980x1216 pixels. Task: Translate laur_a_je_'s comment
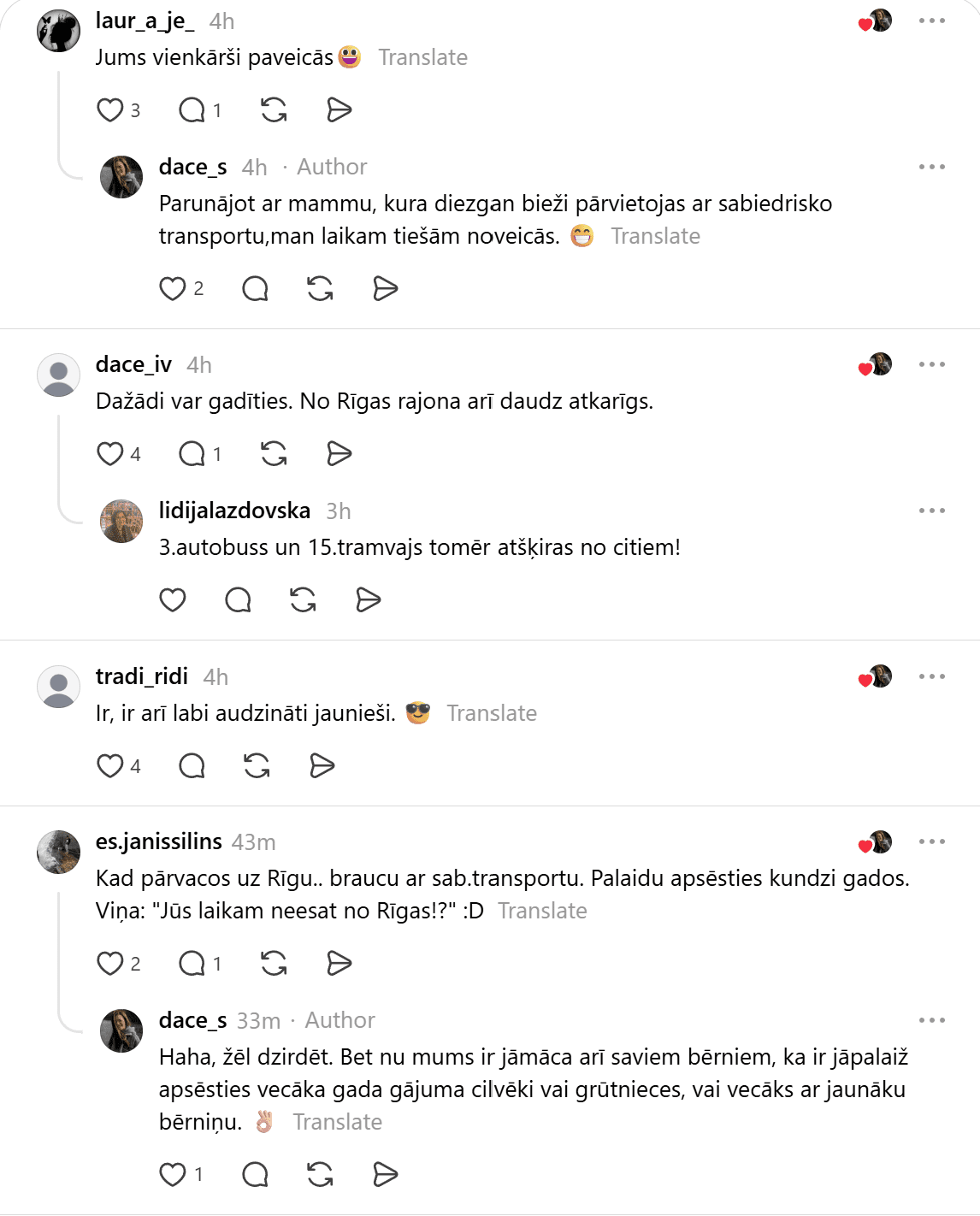(x=422, y=57)
